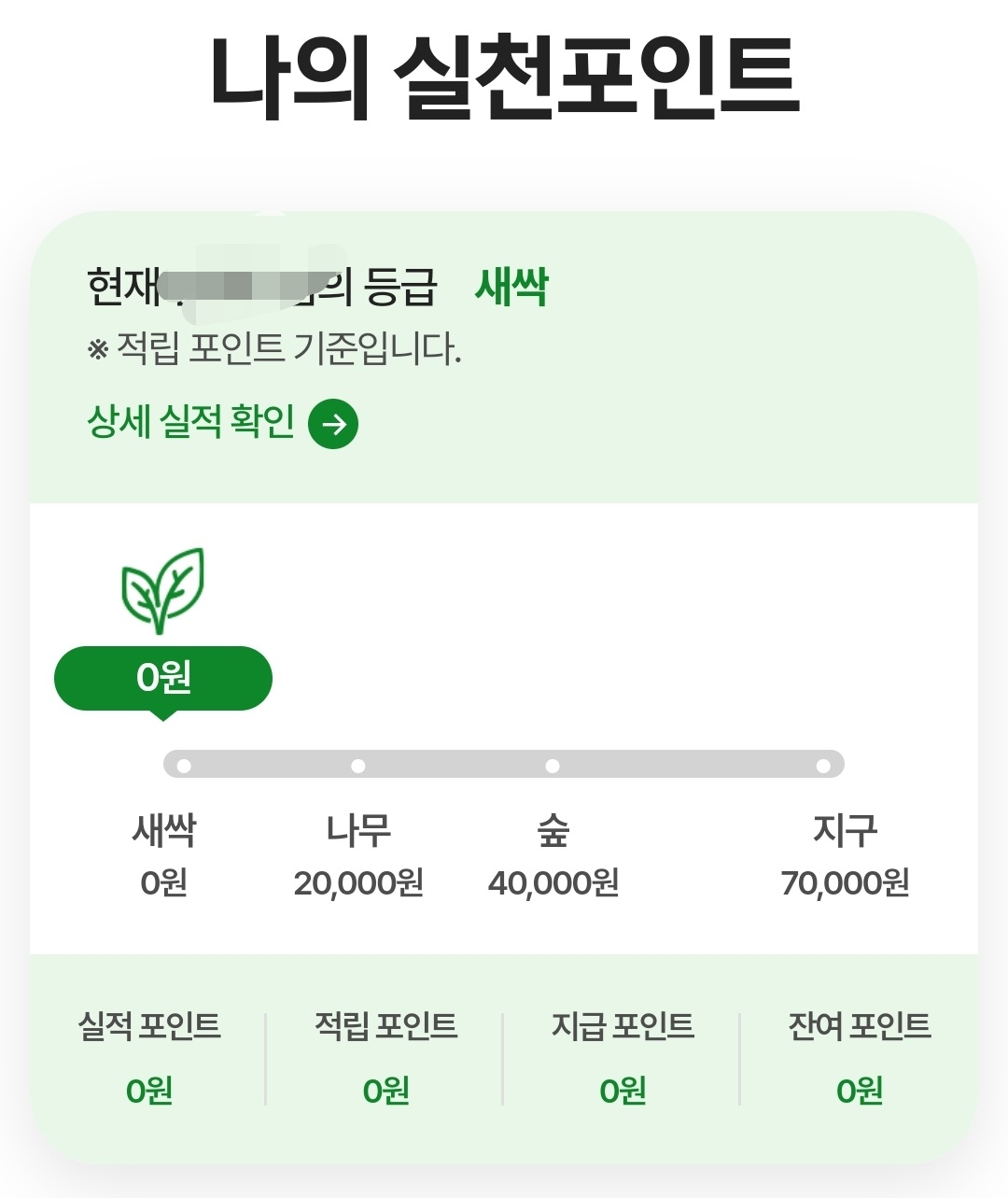Screen dimensions: 1008x1198
Task: Click the arrow icon next to 상세 실적 확인
Action: [333, 424]
